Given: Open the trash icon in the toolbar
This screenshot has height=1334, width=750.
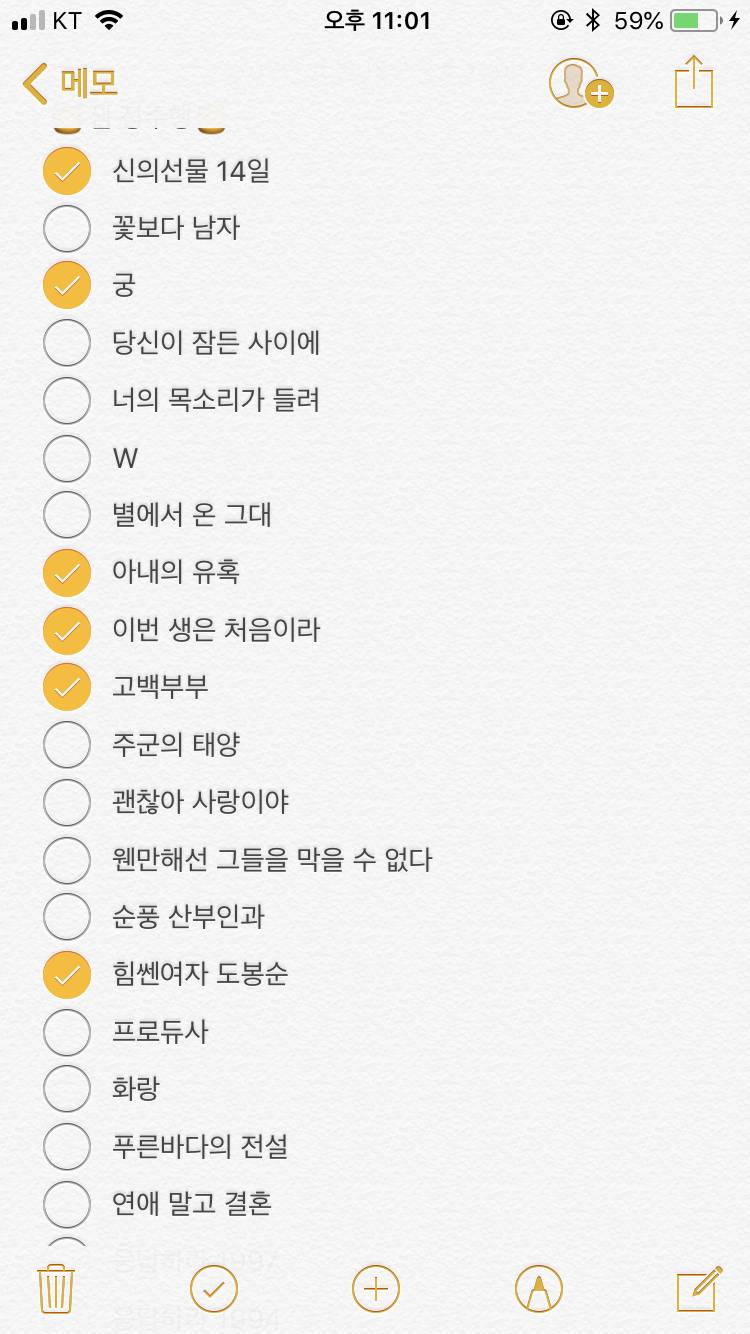Looking at the screenshot, I should click(x=59, y=1289).
